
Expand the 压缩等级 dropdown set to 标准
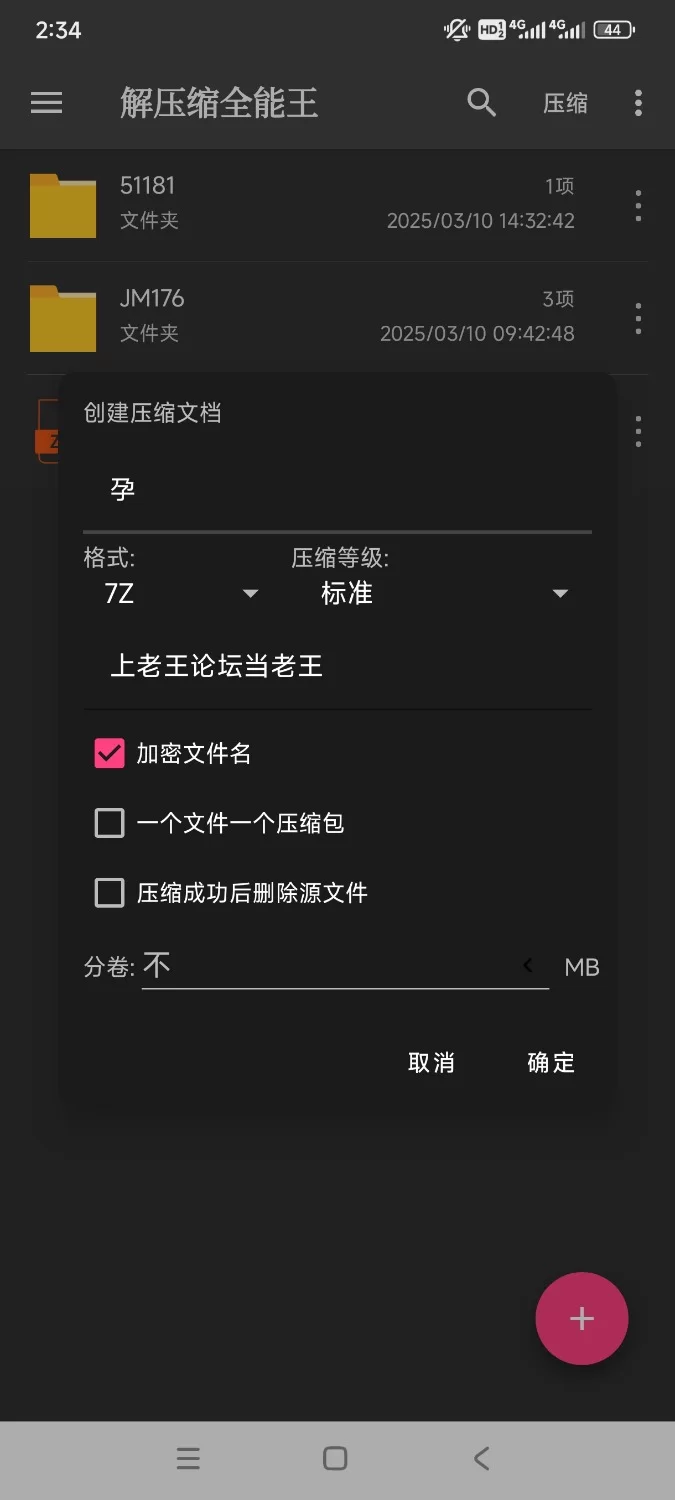[441, 594]
